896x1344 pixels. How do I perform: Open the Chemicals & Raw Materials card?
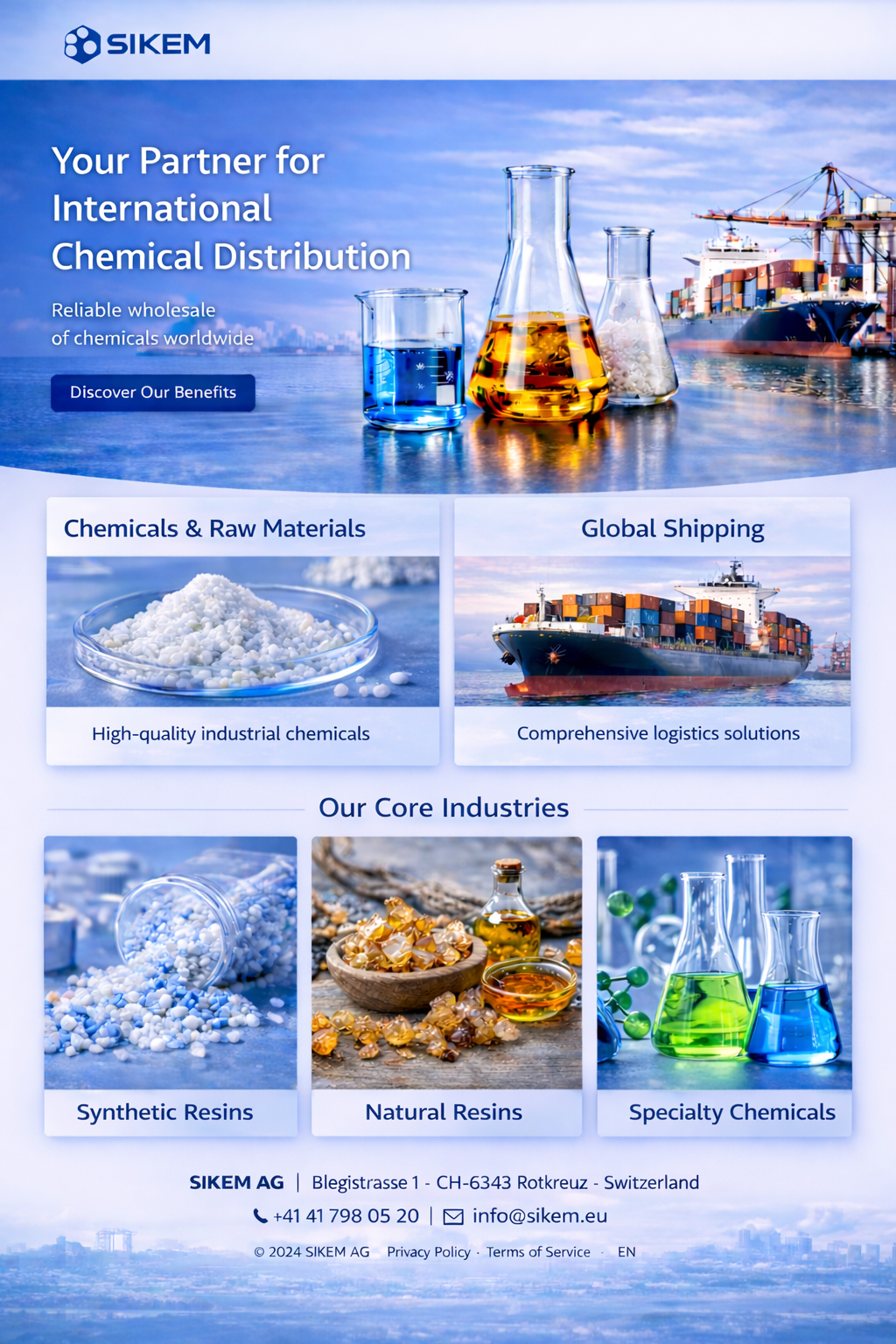click(242, 631)
